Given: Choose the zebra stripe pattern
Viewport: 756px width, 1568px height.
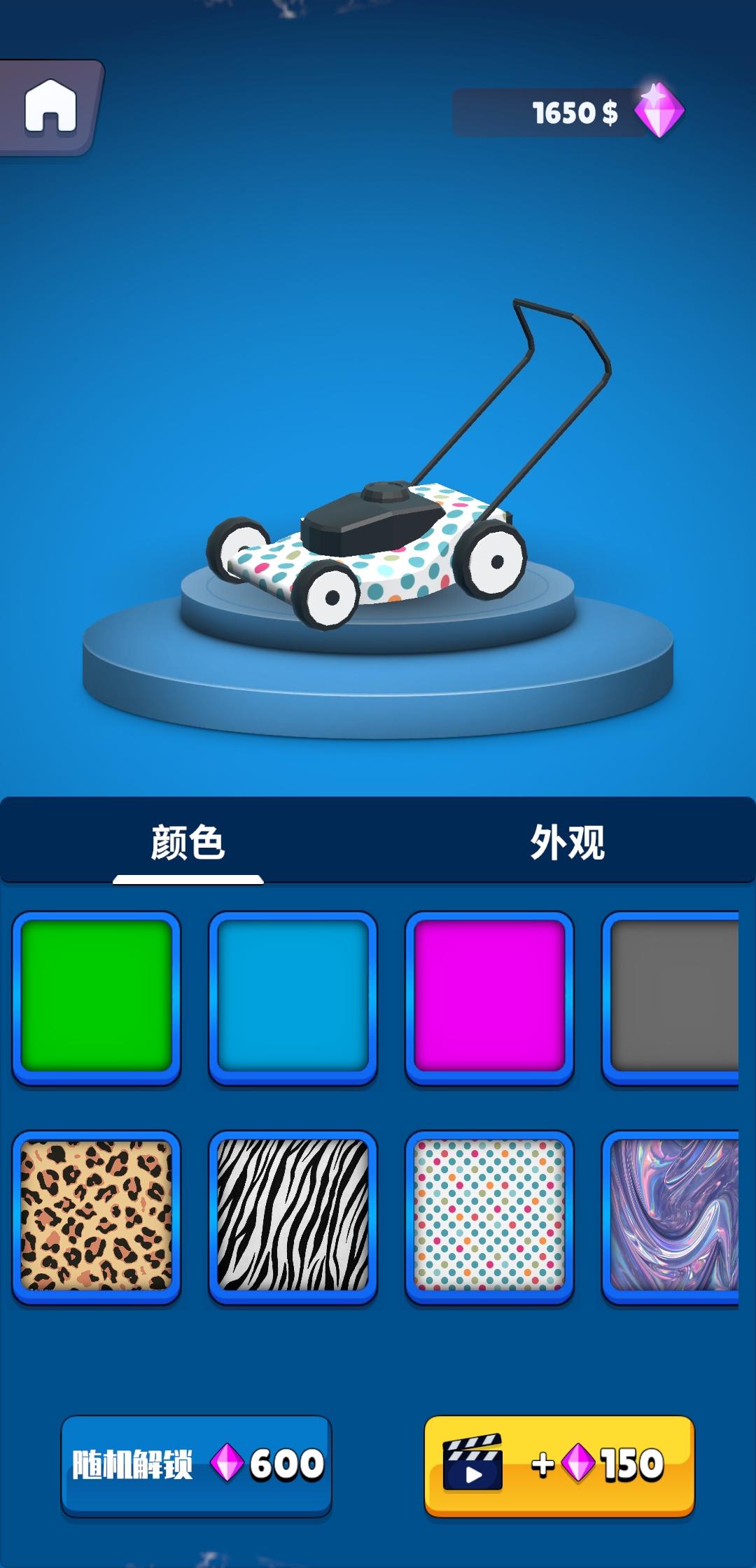Looking at the screenshot, I should 293,1216.
